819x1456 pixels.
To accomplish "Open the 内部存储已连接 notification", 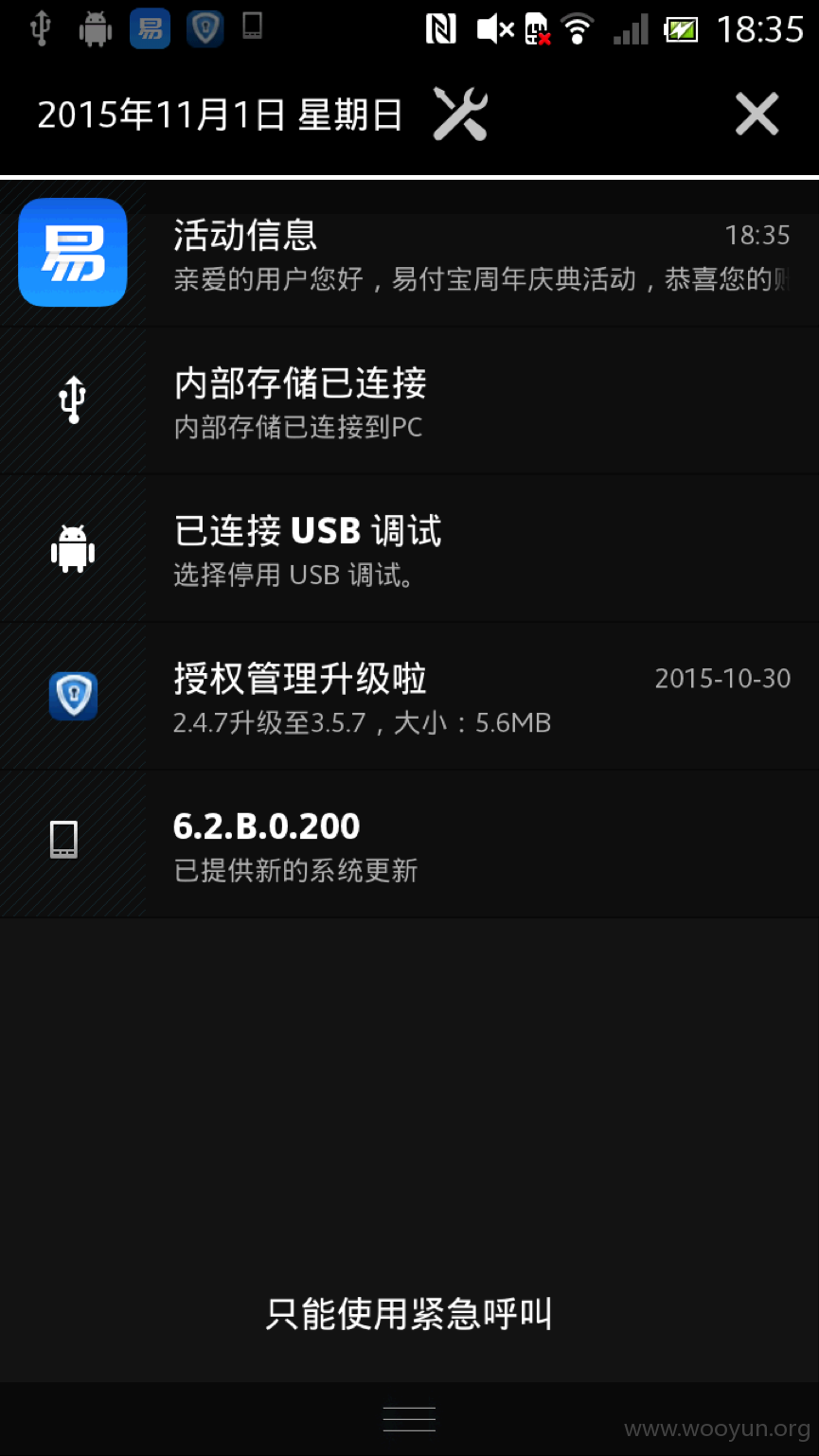I will (409, 400).
